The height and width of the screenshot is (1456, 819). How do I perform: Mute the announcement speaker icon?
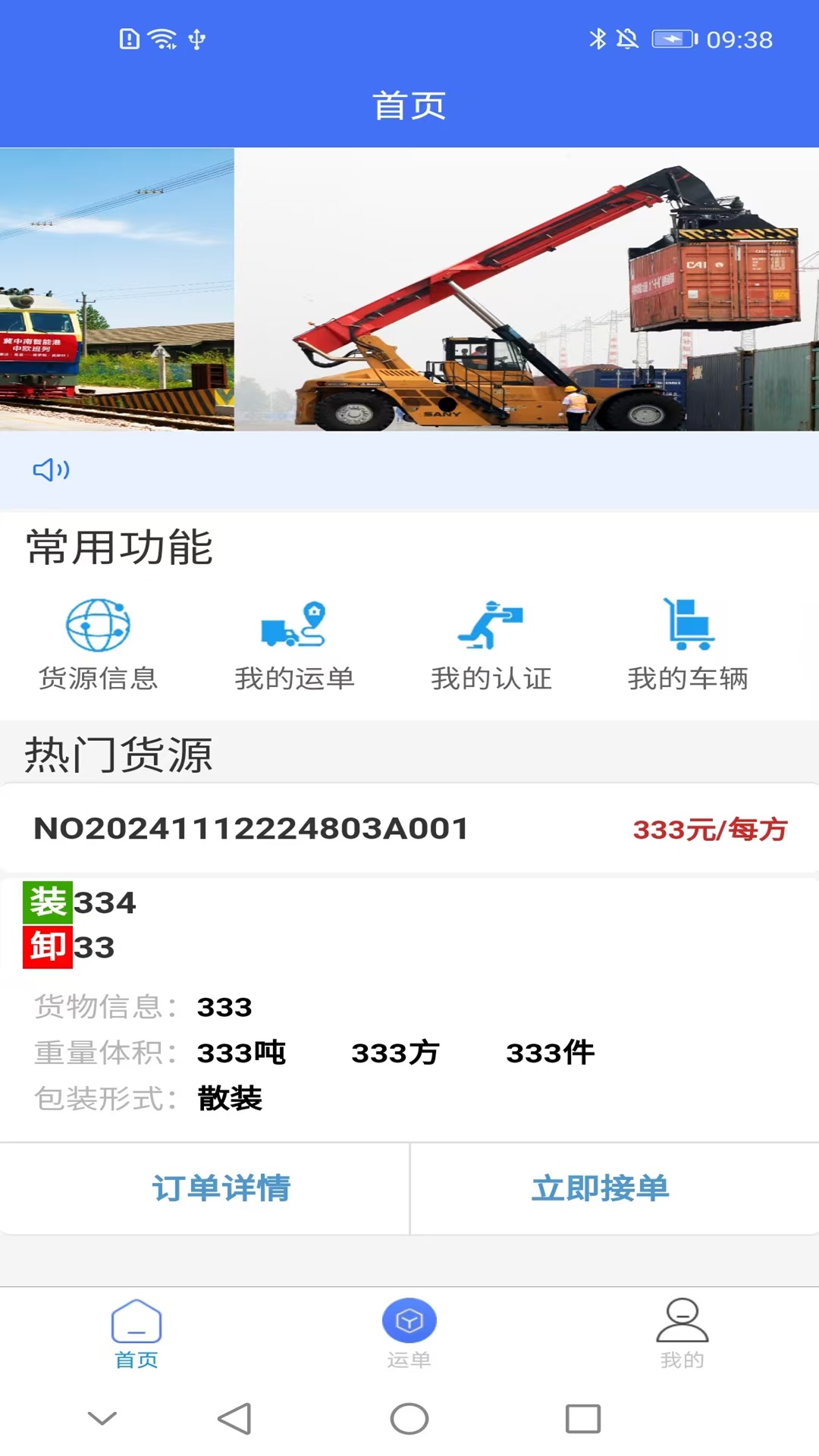[x=50, y=470]
